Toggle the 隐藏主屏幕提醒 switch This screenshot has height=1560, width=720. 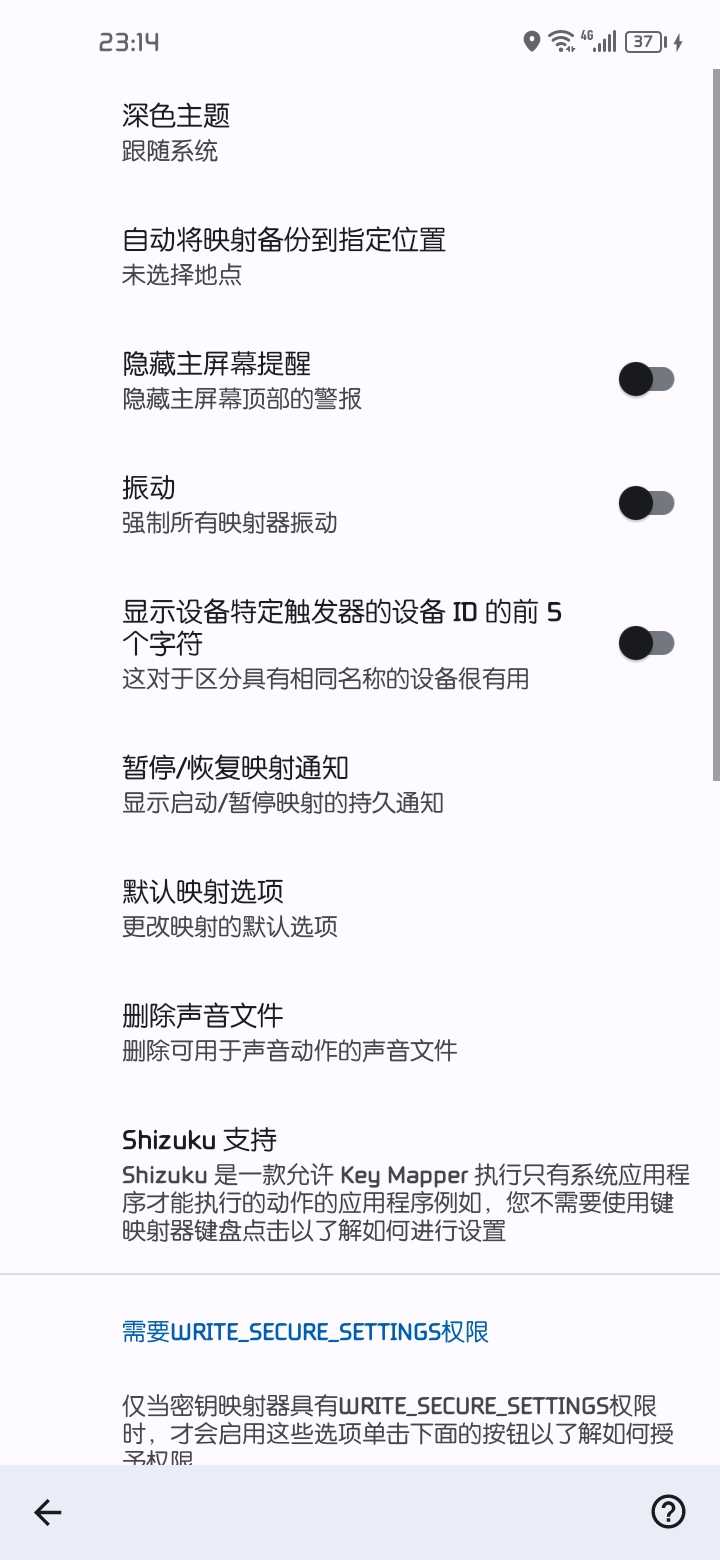pyautogui.click(x=646, y=380)
